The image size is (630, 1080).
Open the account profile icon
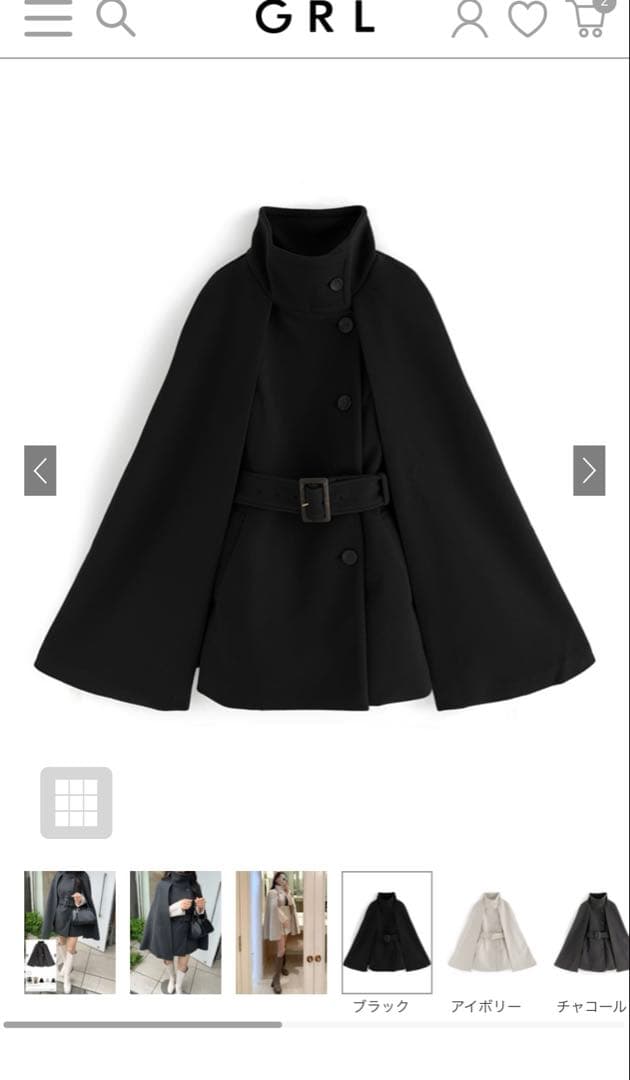pyautogui.click(x=469, y=19)
